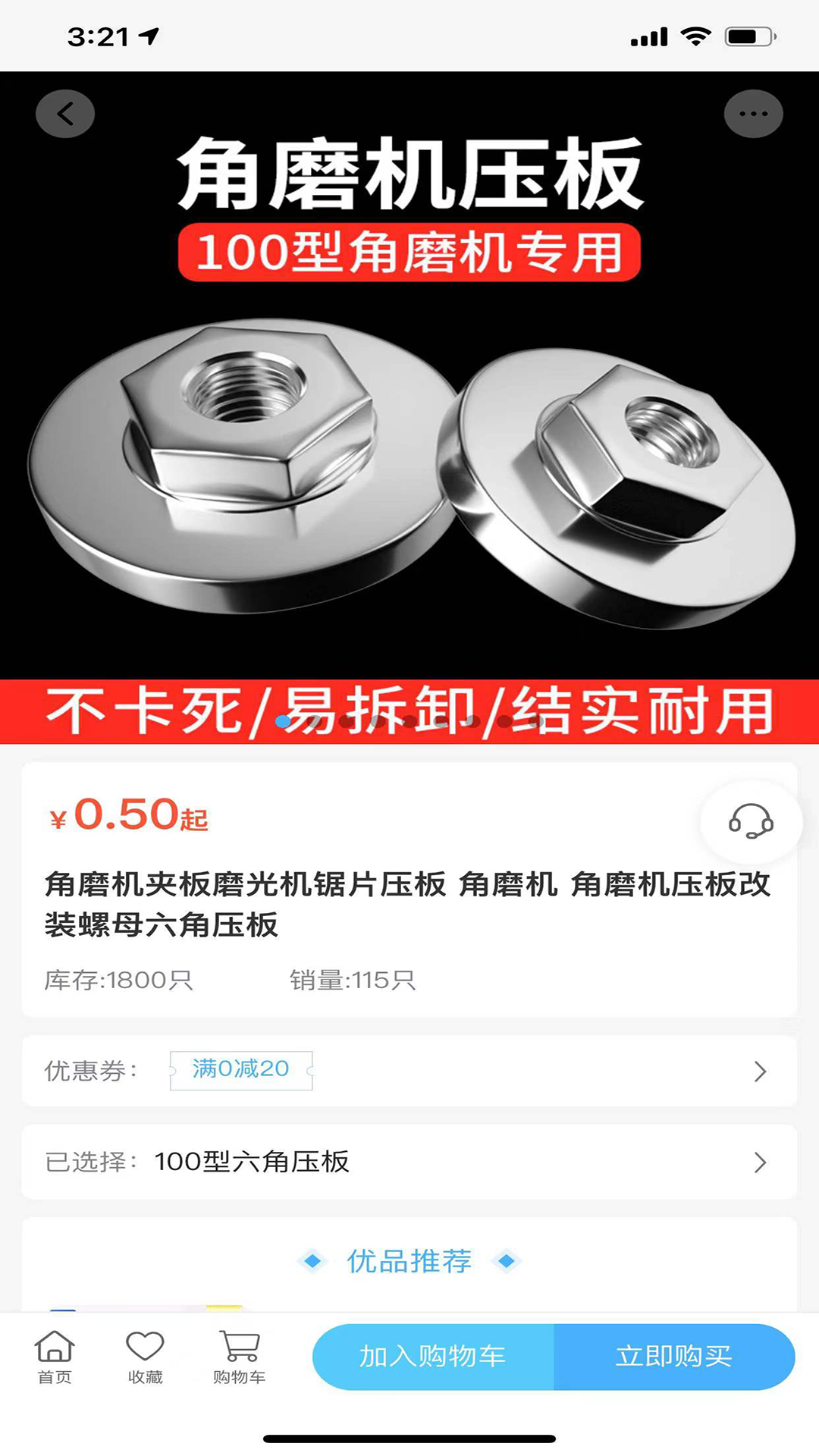Screen dimensions: 819x1456
Task: Go to the 首页 home tab
Action: [x=55, y=1357]
